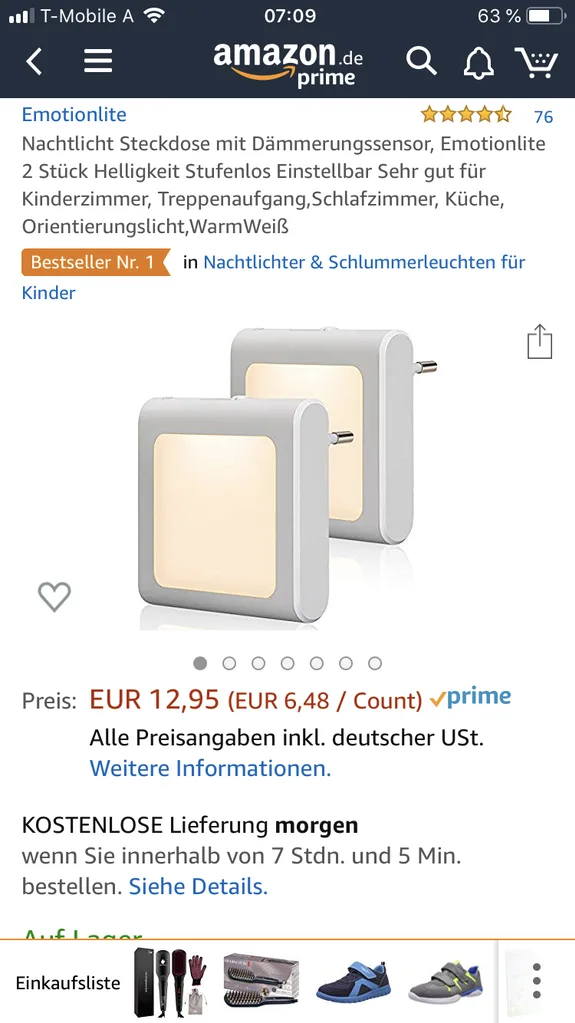Open the Emotionlite brand link

[74, 115]
